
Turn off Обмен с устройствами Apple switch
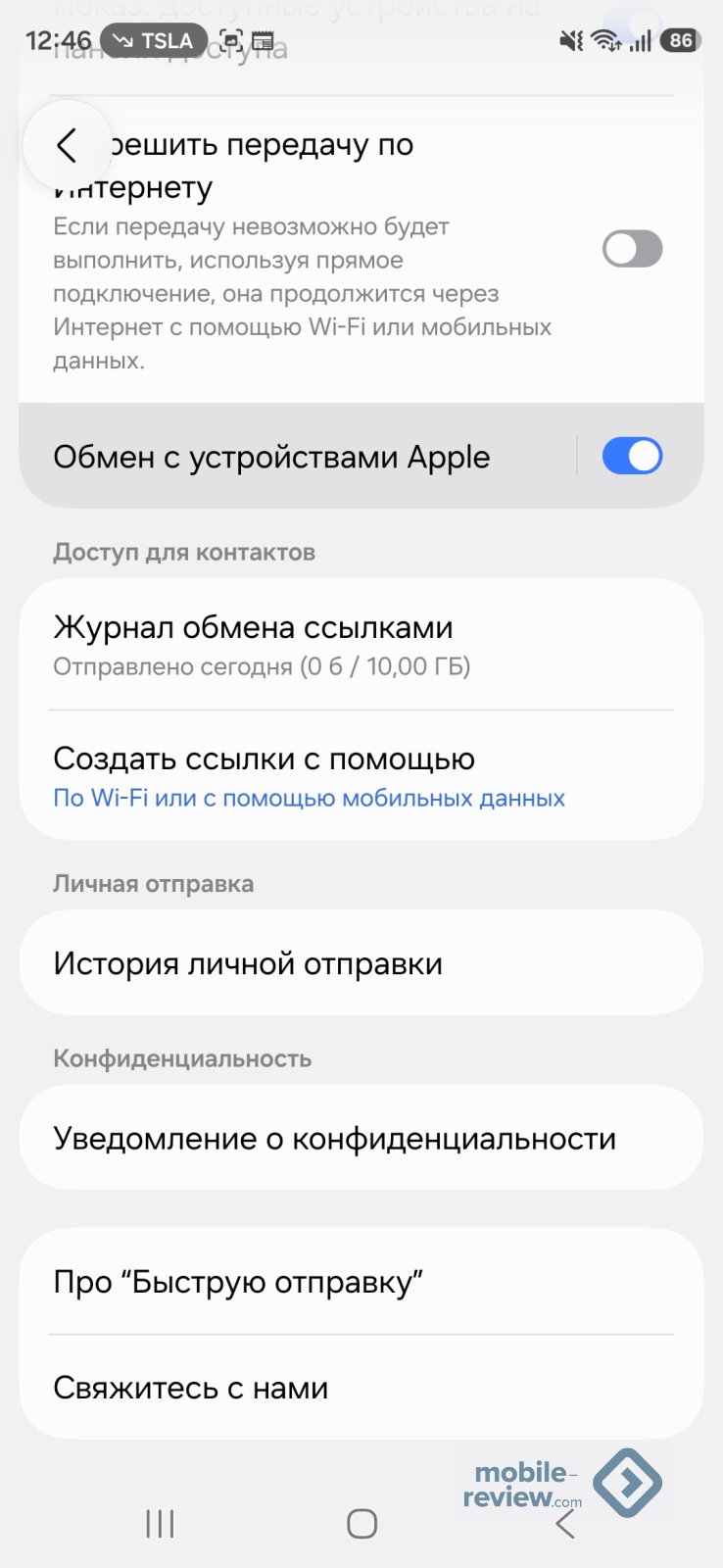coord(632,457)
